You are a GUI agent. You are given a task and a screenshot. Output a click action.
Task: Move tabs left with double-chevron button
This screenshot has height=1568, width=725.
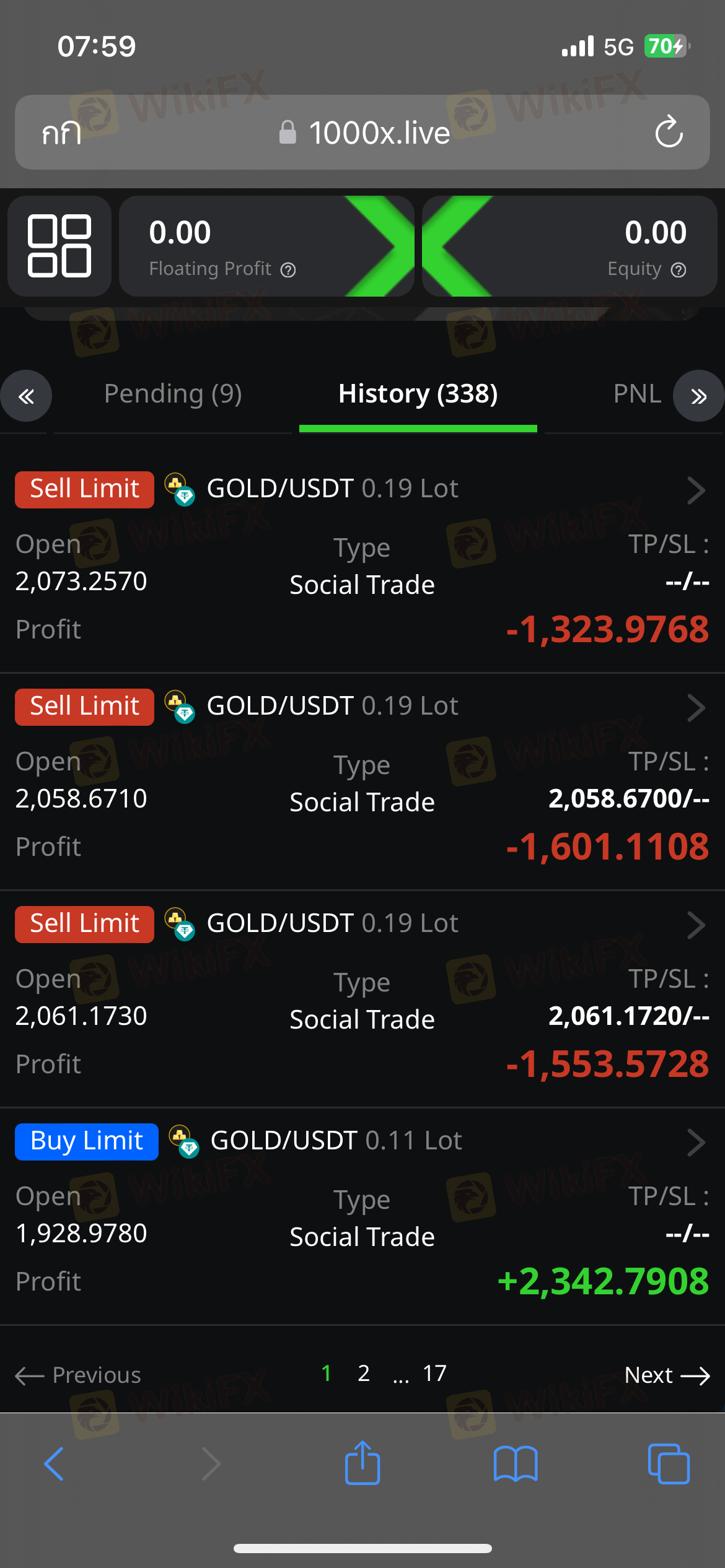pos(26,396)
